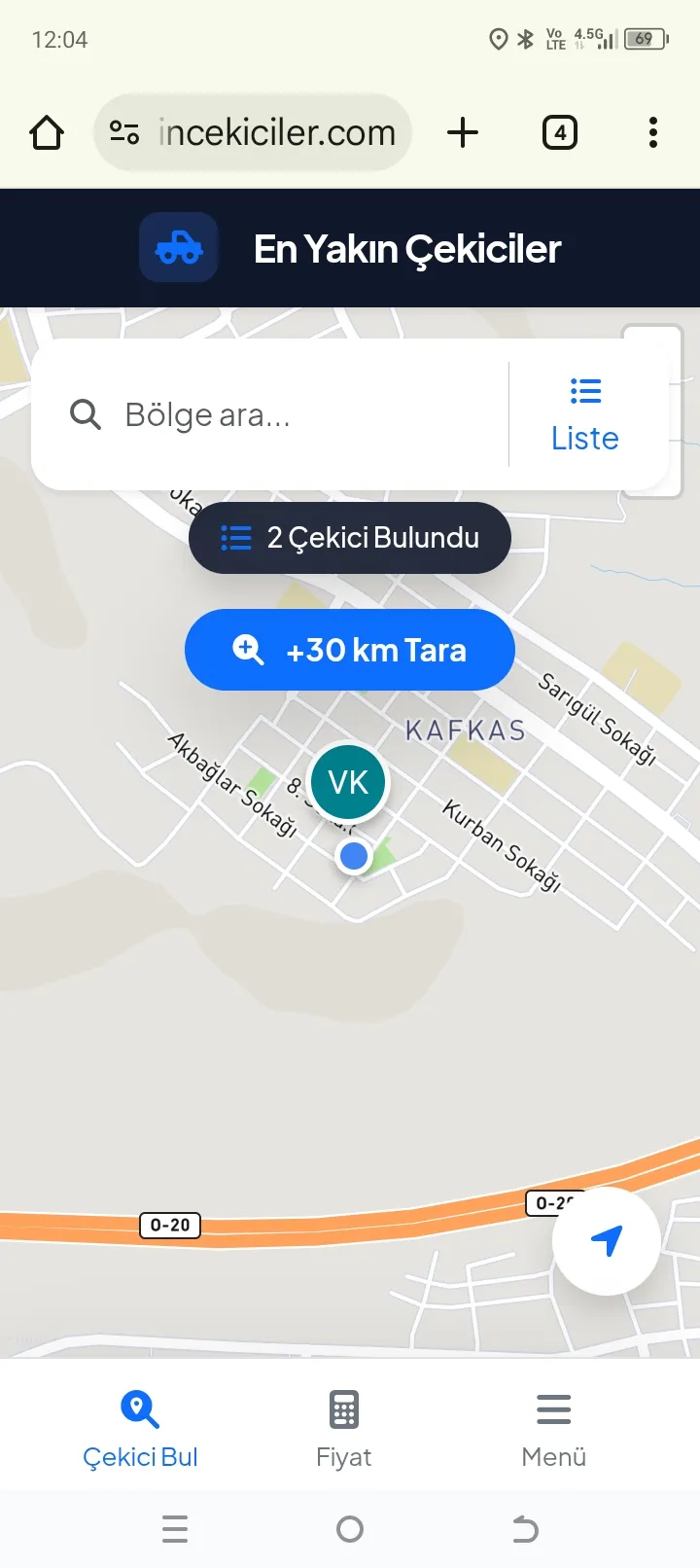The width and height of the screenshot is (700, 1568).
Task: Select the tow truck icon in the header
Action: [179, 248]
